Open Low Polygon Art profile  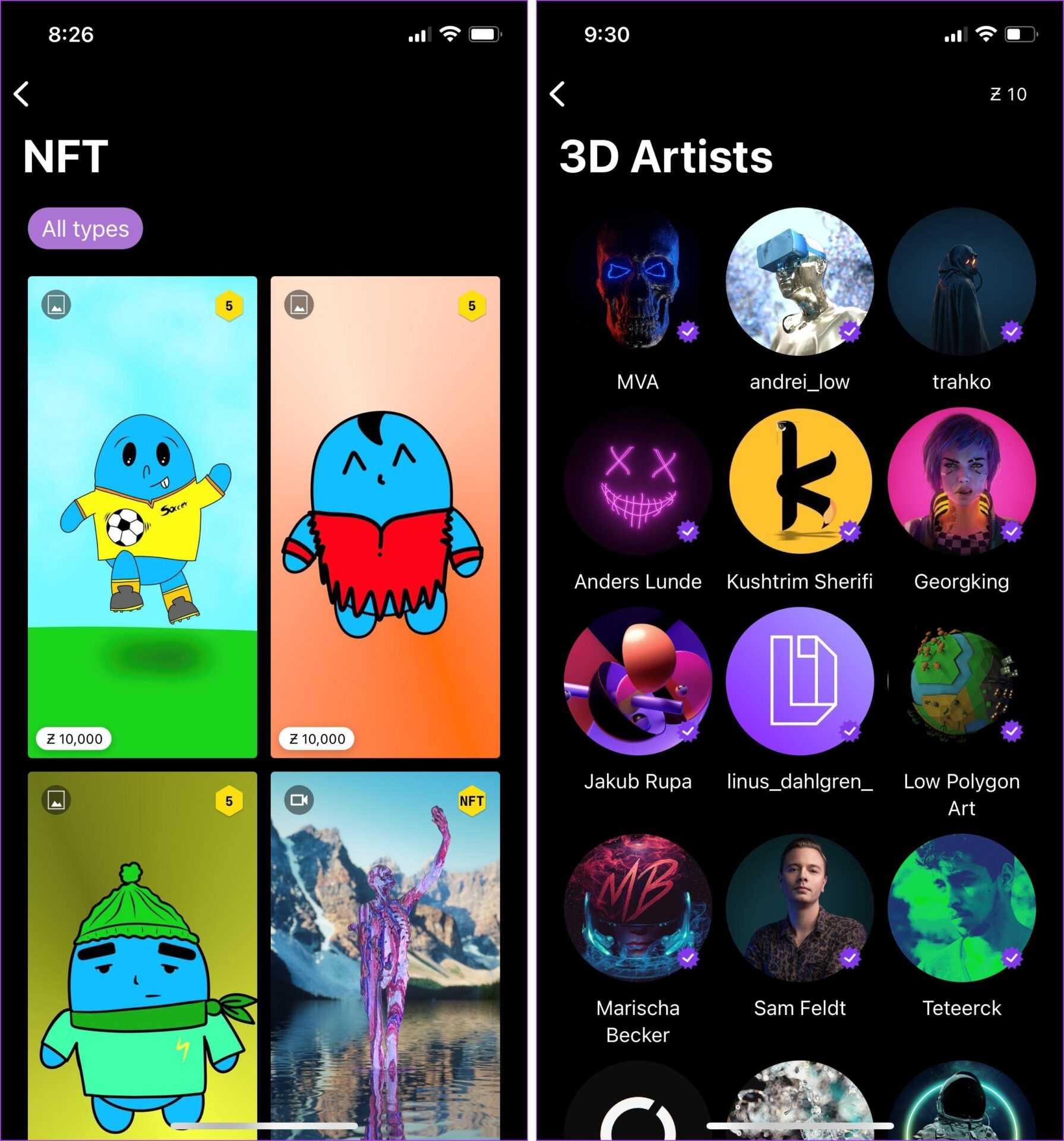point(961,681)
